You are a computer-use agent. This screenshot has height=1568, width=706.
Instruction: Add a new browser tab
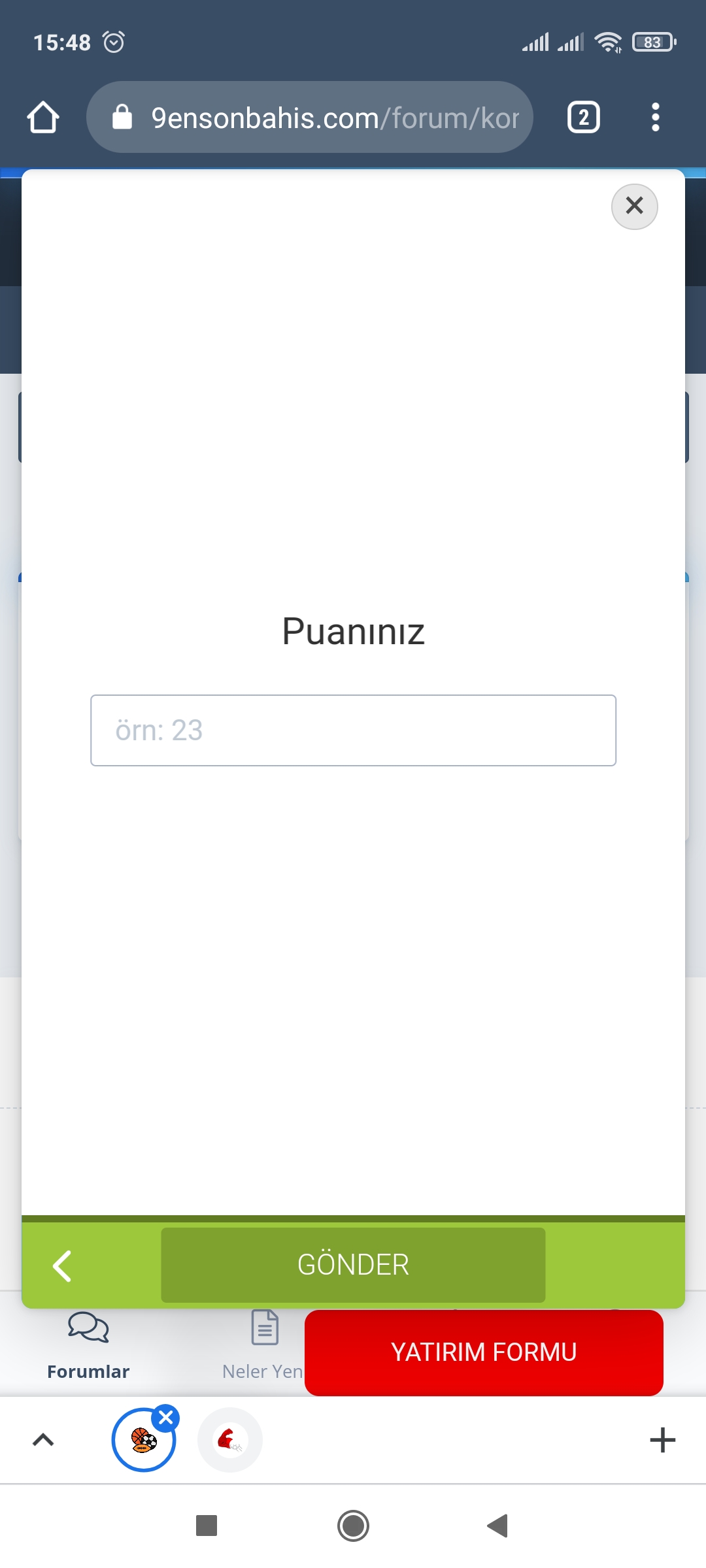(x=662, y=1440)
